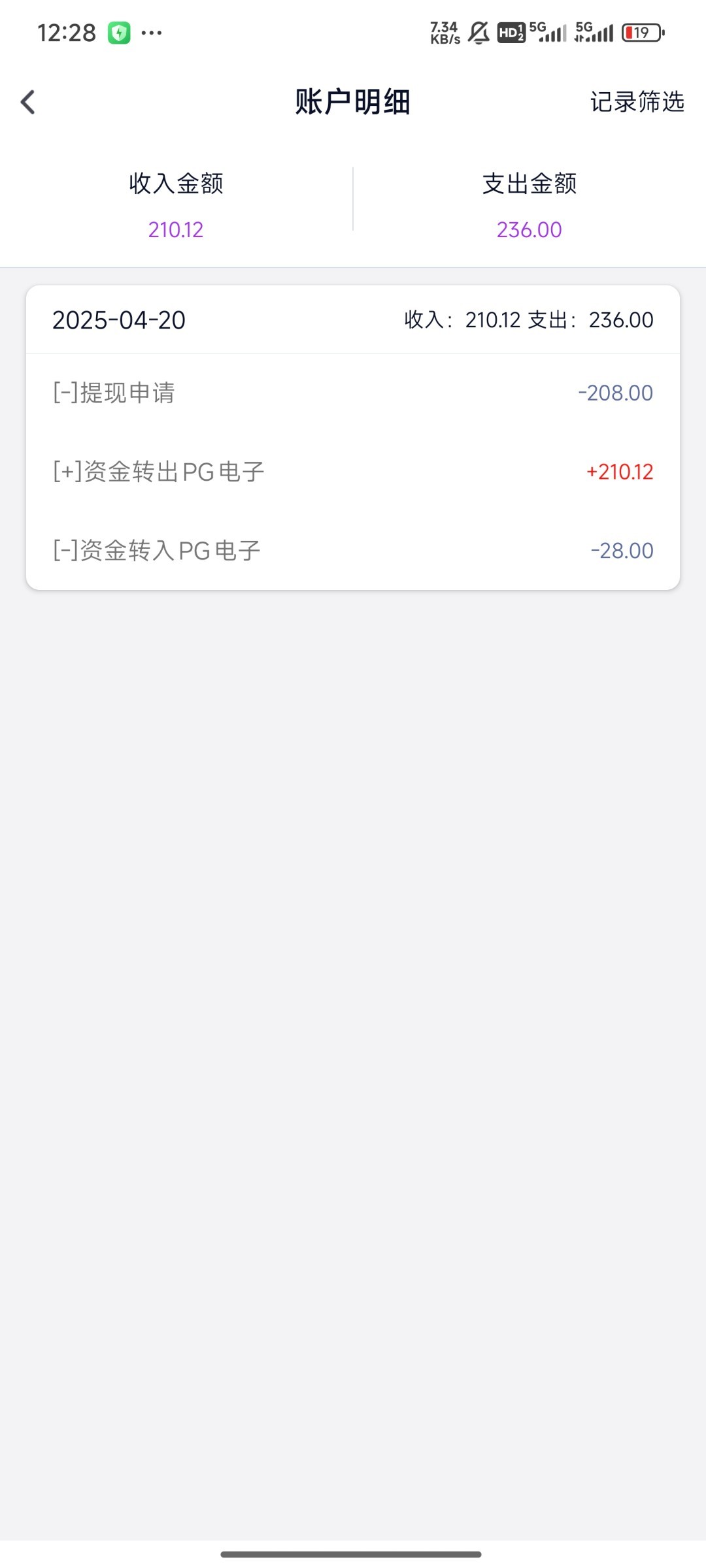Open the 资金转出PG电子 transaction entry
The width and height of the screenshot is (706, 1568).
point(353,472)
